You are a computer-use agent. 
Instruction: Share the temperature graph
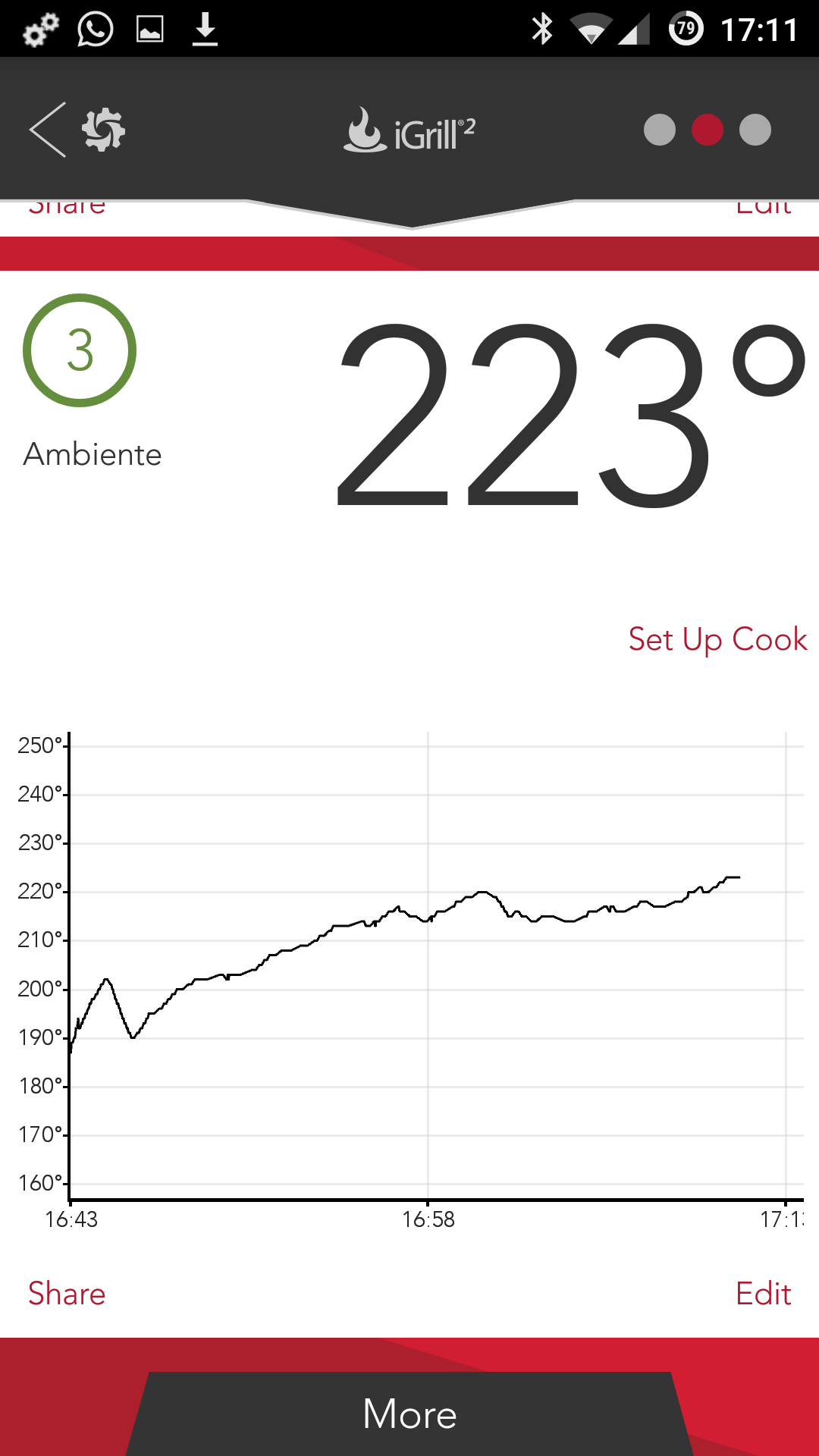(x=67, y=1294)
